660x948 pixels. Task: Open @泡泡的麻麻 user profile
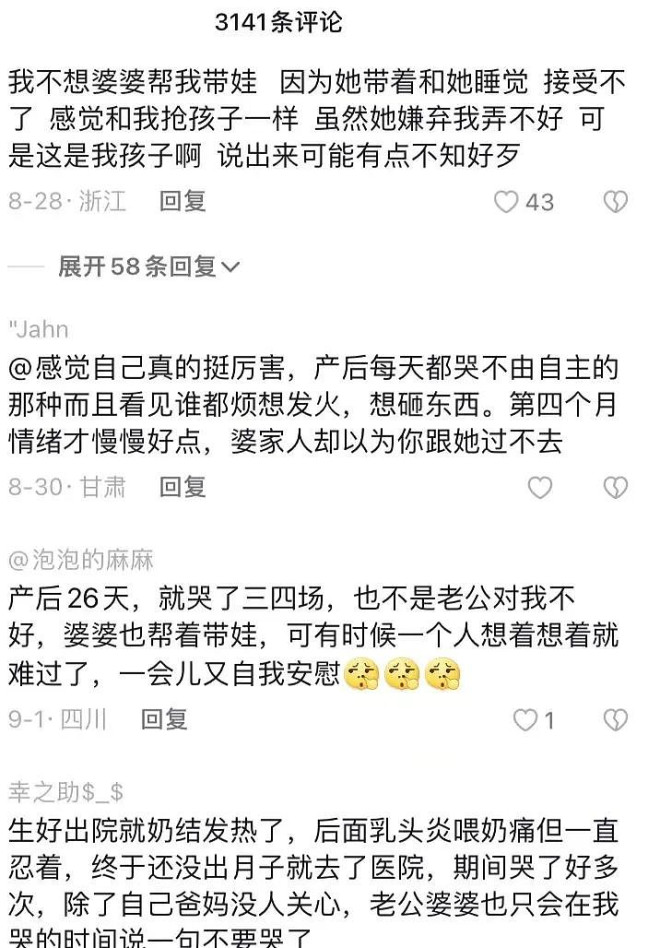pyautogui.click(x=81, y=560)
